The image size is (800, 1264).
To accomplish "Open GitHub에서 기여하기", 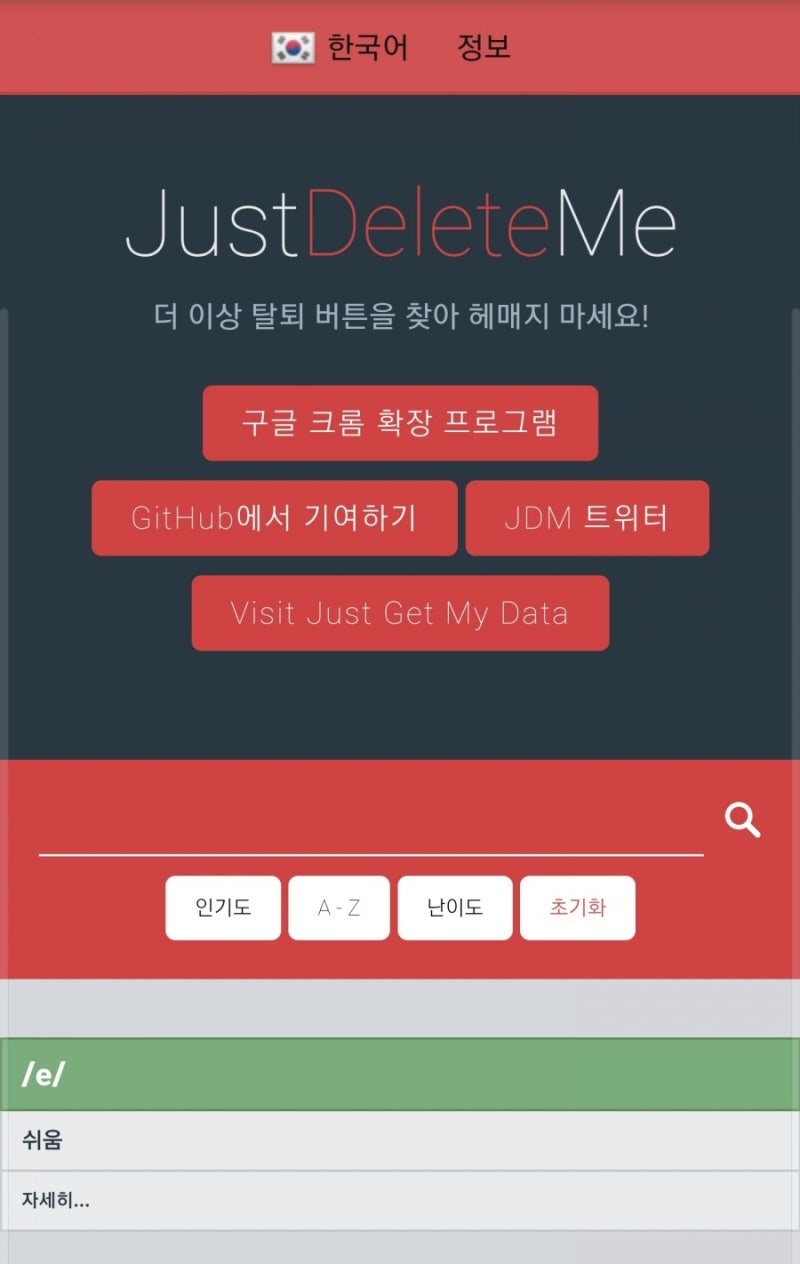I will click(275, 518).
